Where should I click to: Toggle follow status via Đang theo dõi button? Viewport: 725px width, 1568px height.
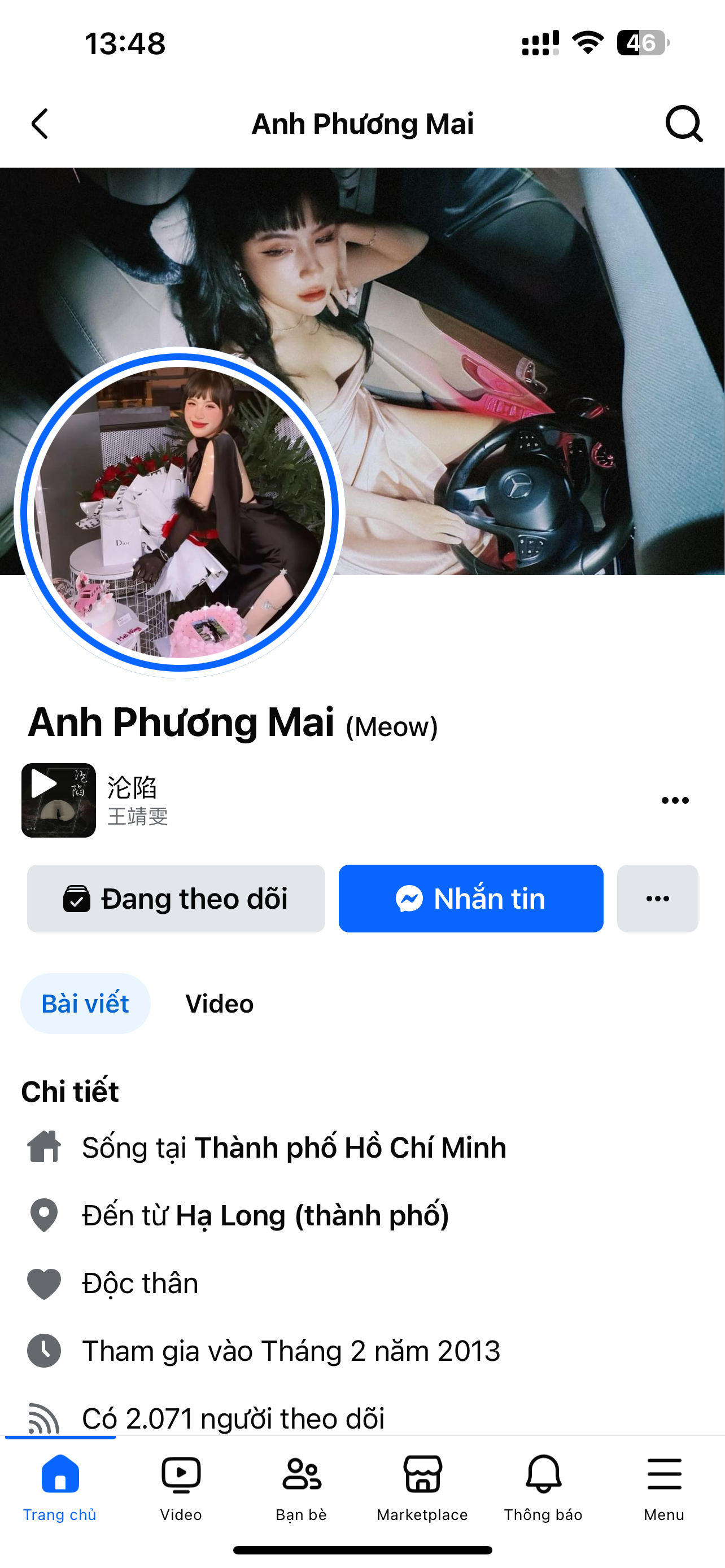point(175,898)
